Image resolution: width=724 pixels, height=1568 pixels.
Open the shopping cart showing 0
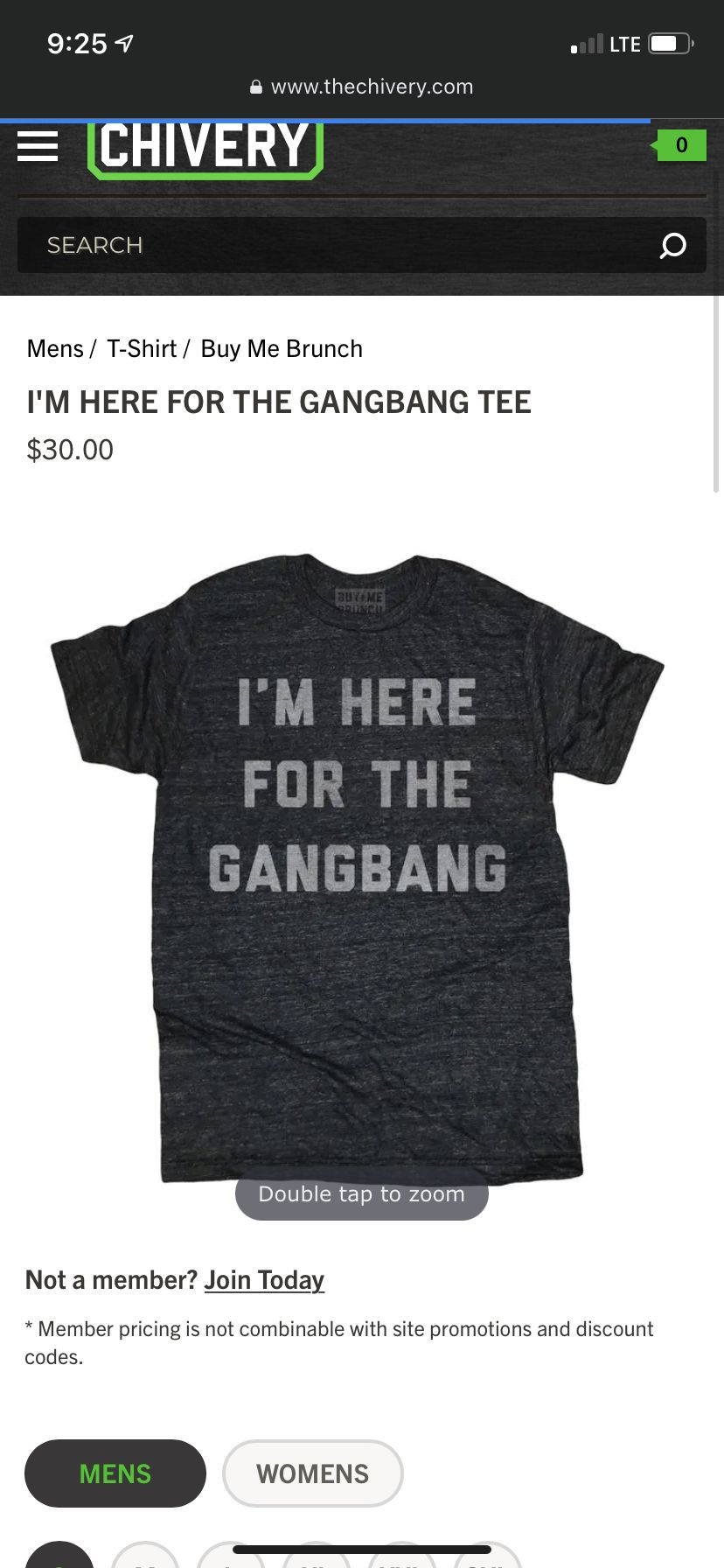click(x=679, y=145)
